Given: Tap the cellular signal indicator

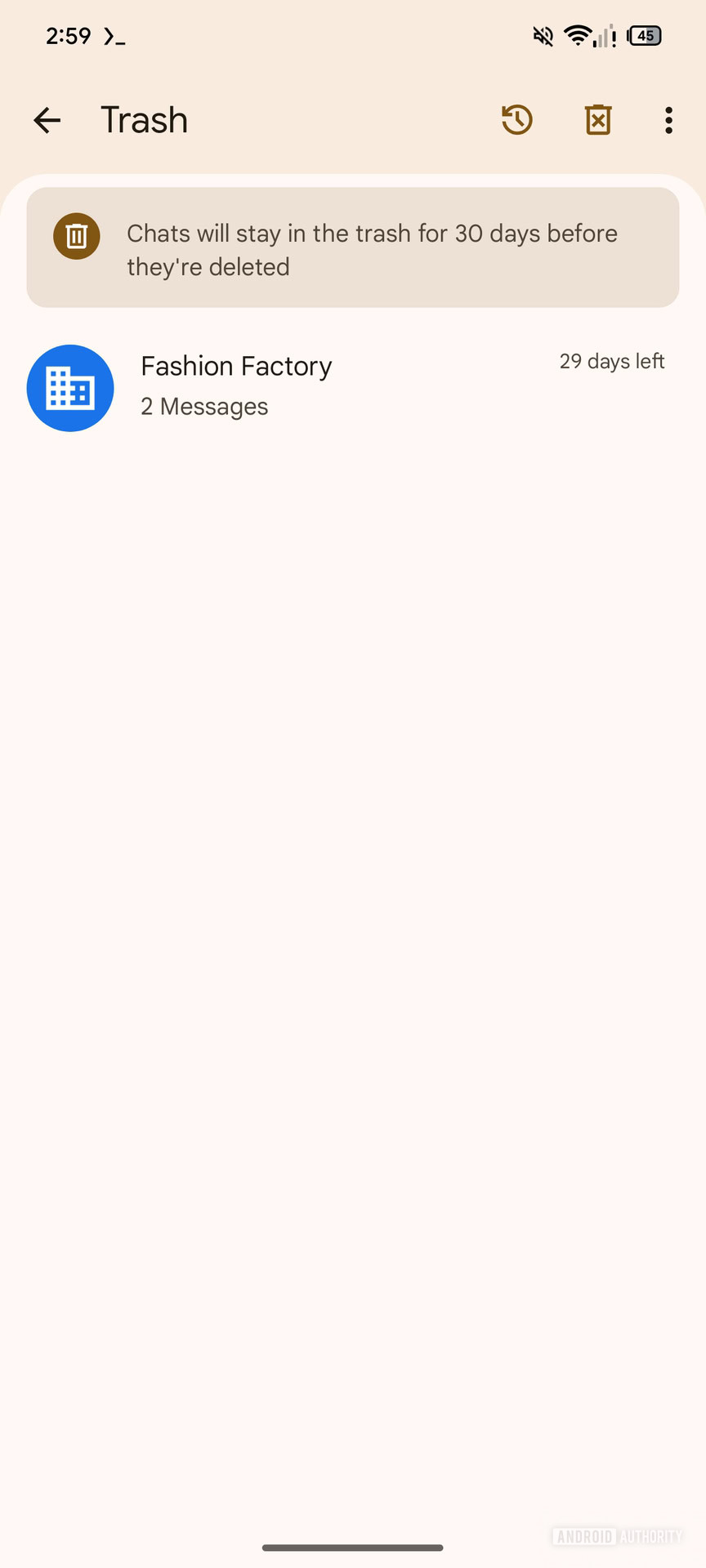Looking at the screenshot, I should click(x=605, y=36).
